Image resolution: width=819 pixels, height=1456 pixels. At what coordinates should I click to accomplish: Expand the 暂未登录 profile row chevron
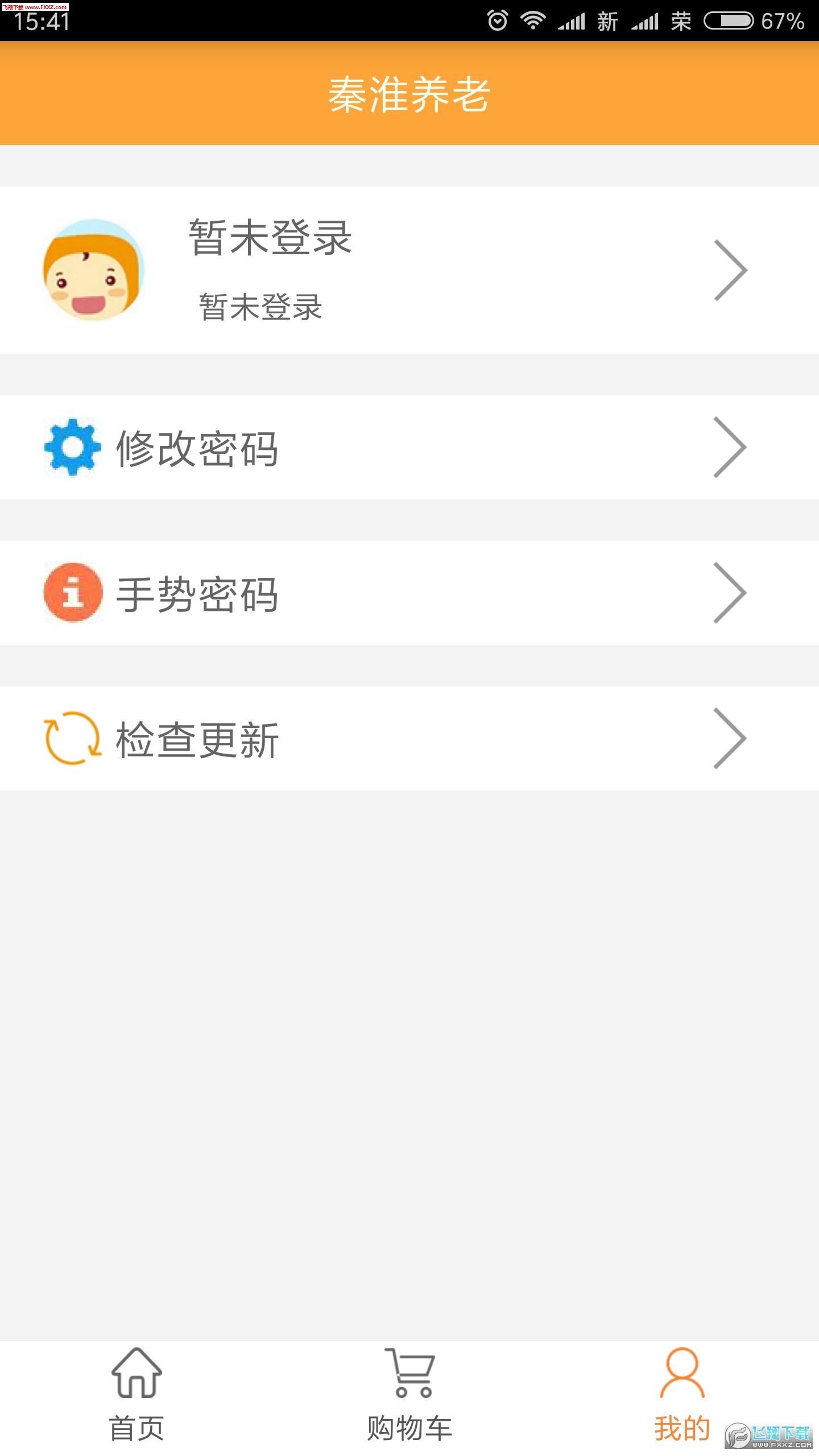pyautogui.click(x=731, y=270)
